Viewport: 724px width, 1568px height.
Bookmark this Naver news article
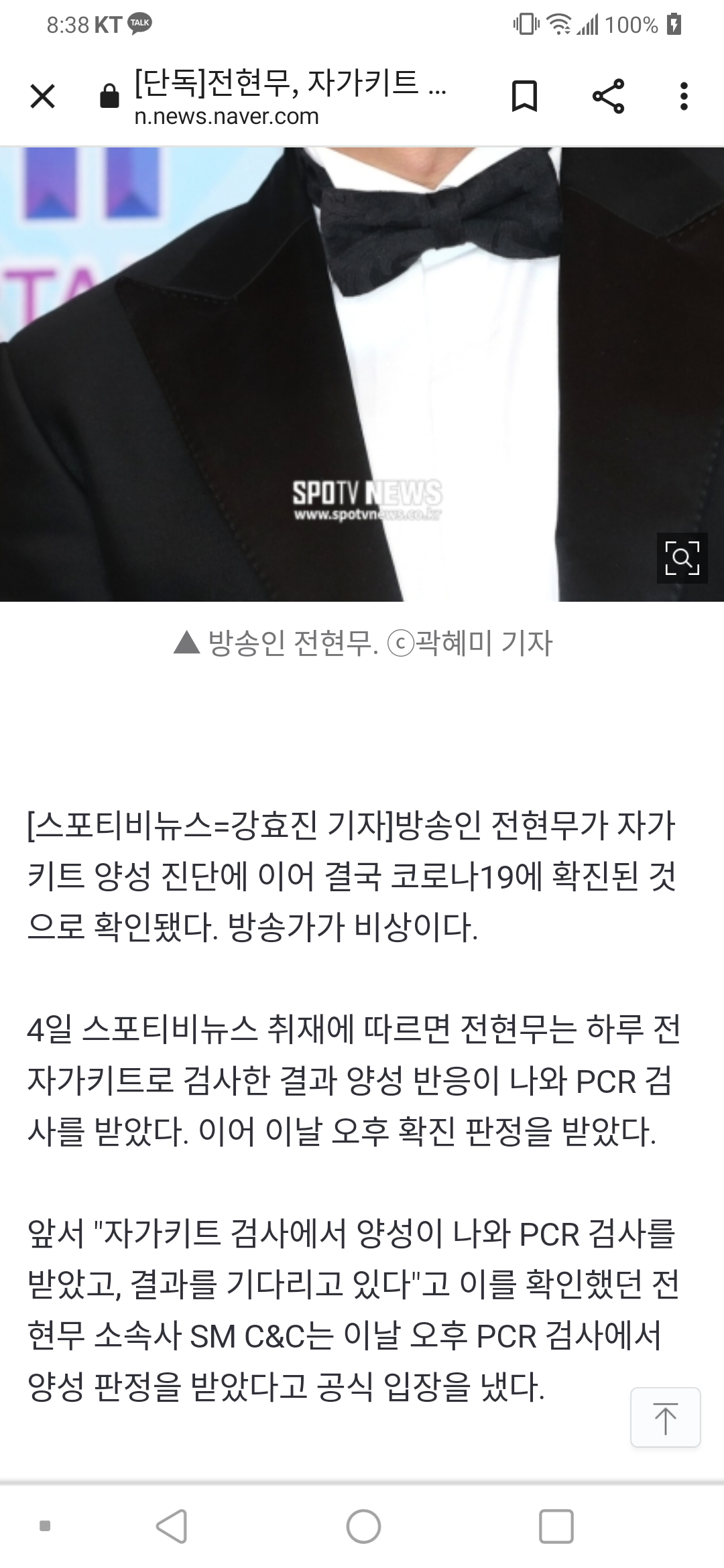[x=524, y=96]
